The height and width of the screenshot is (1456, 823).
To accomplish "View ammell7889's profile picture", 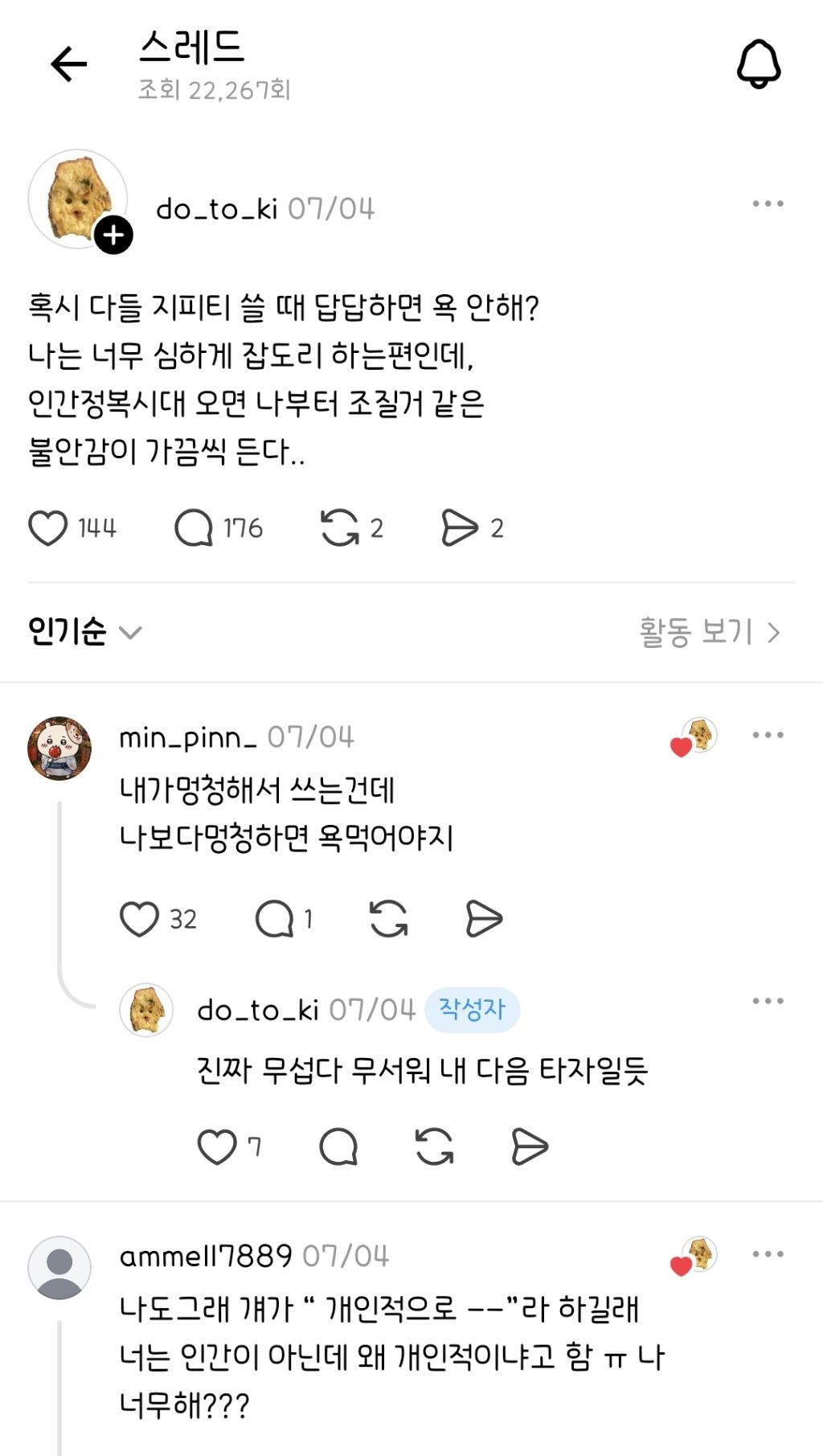I will [x=59, y=1268].
